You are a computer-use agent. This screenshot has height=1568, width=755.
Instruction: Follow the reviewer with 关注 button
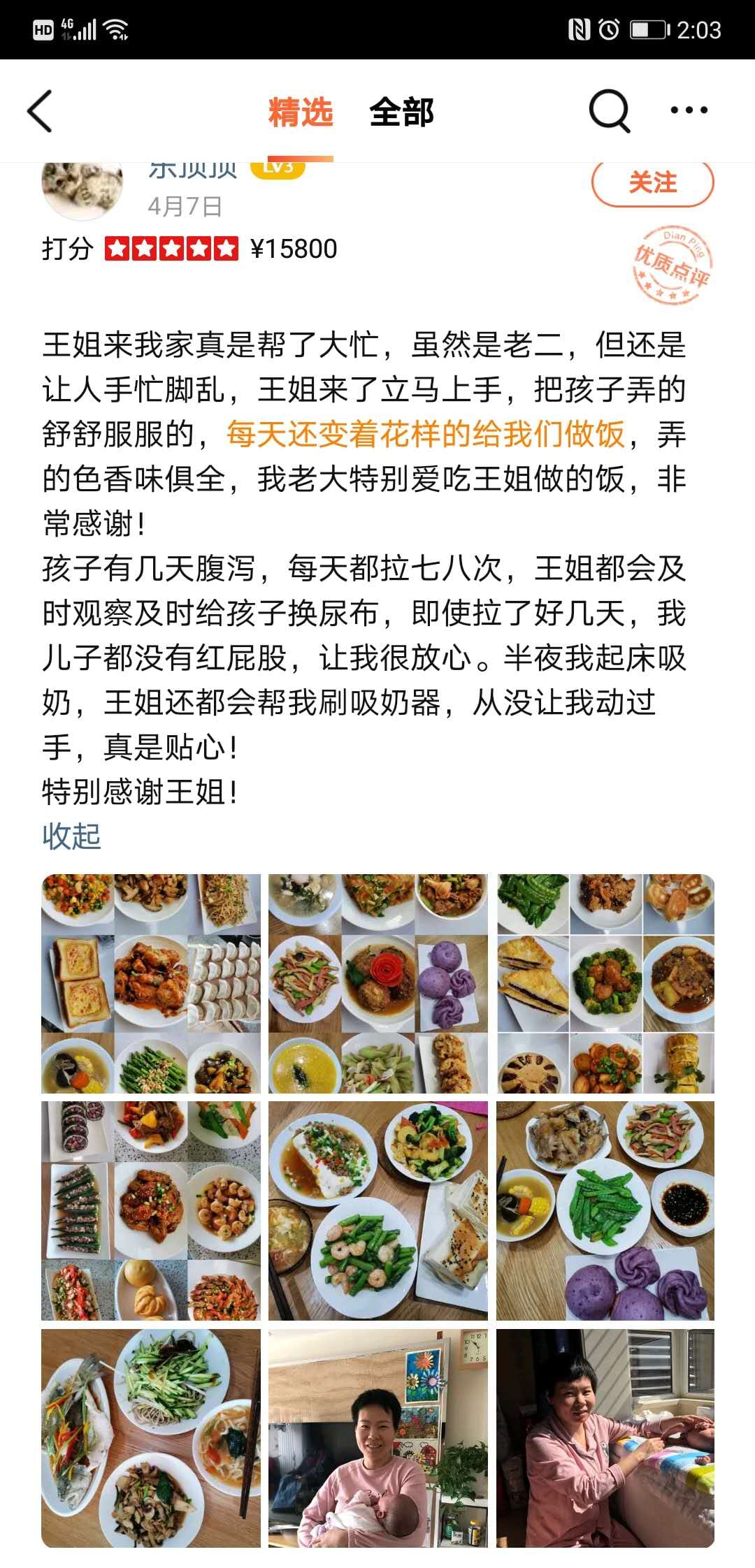coord(652,183)
